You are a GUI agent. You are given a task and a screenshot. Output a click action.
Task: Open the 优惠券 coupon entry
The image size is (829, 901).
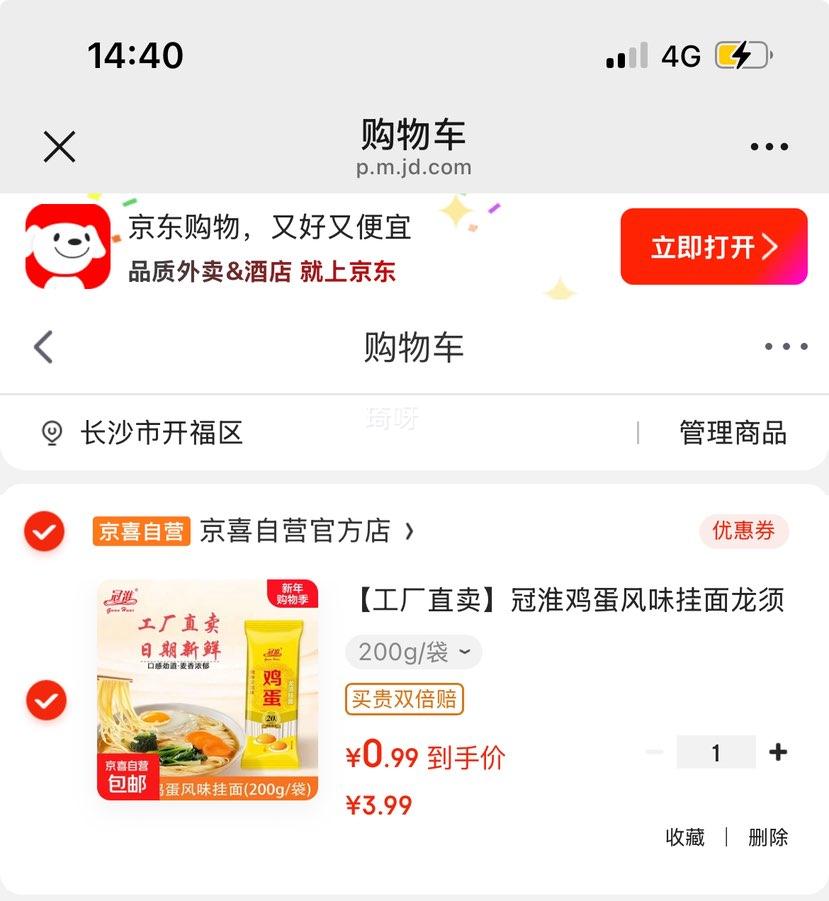coord(744,531)
